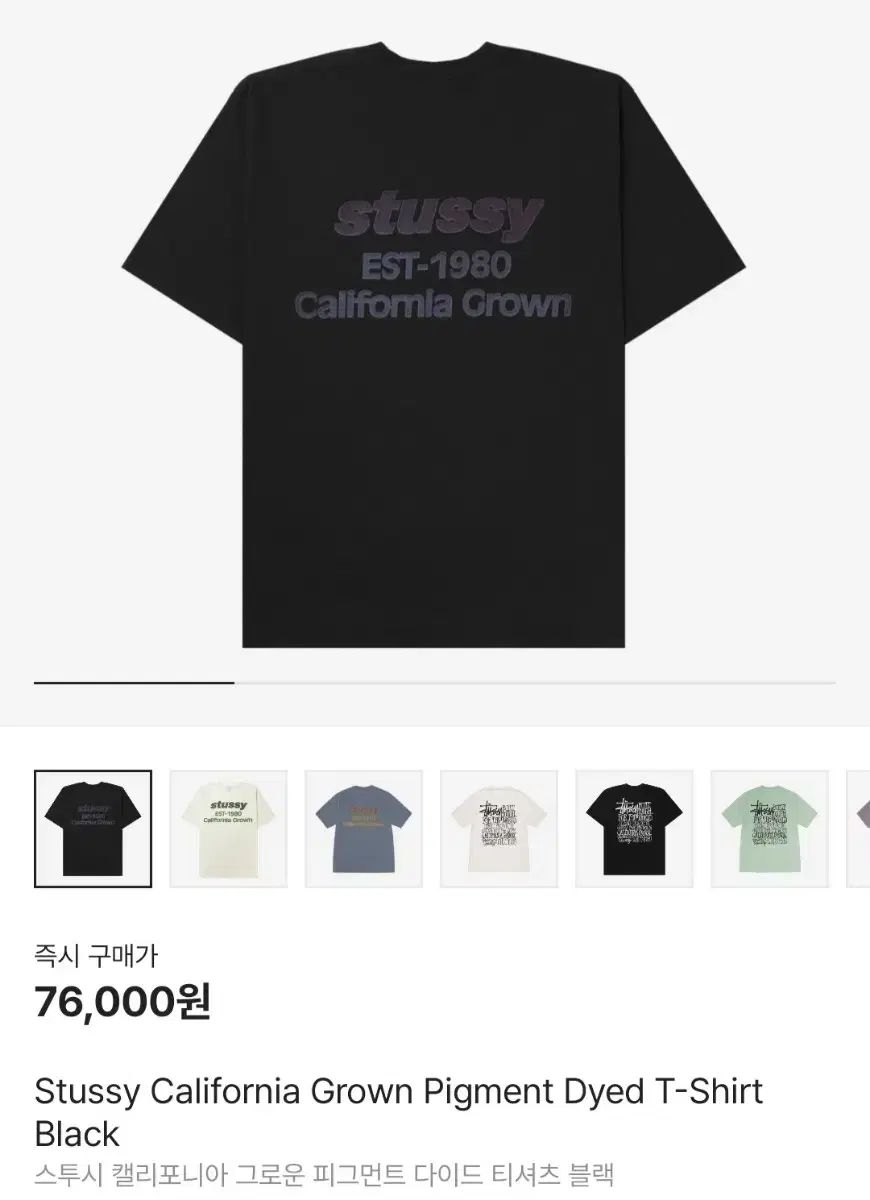Click the EST-1980 text on the shirt
This screenshot has height=1200, width=870.
435,264
